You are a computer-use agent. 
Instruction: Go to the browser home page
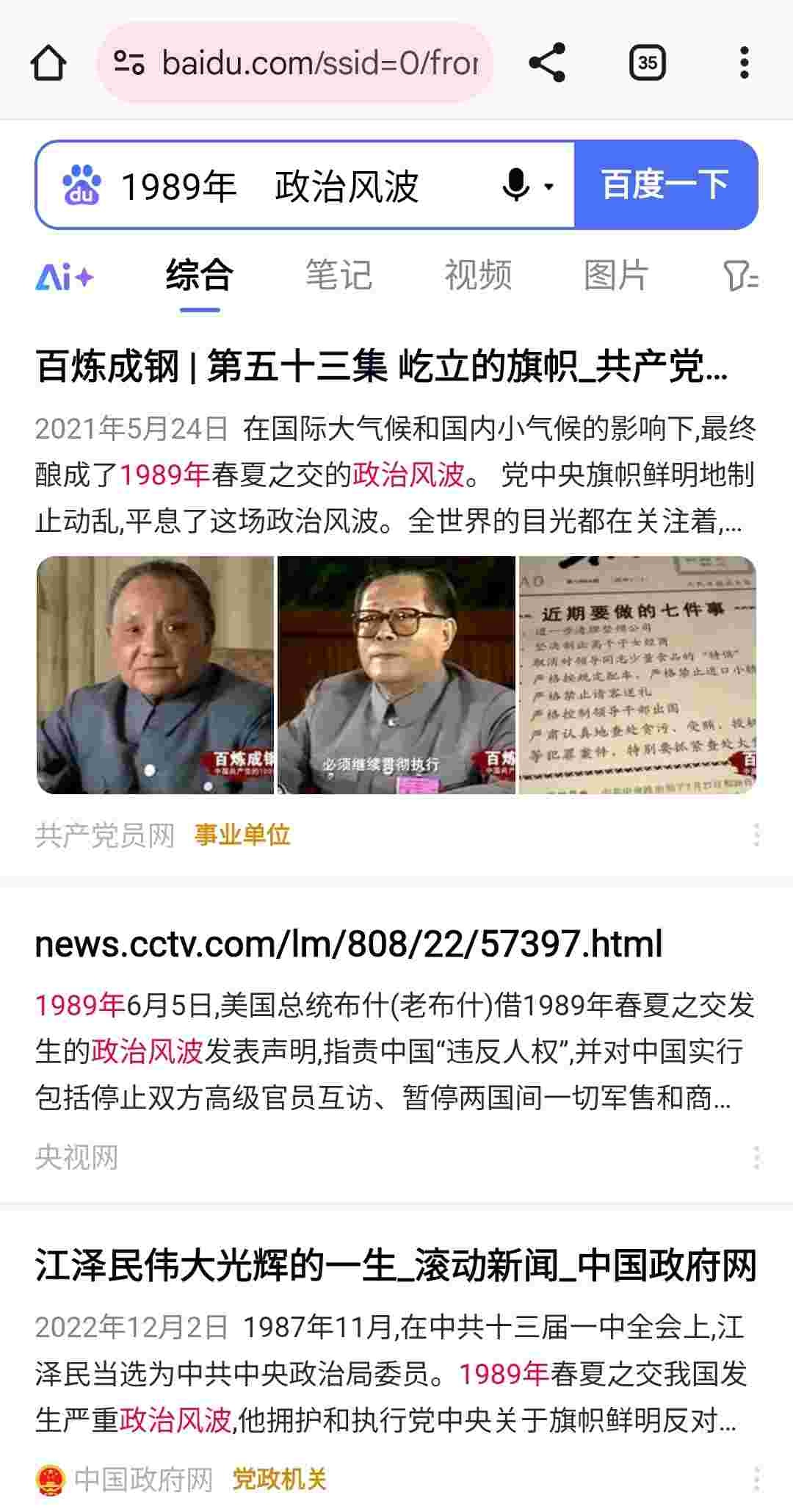48,62
